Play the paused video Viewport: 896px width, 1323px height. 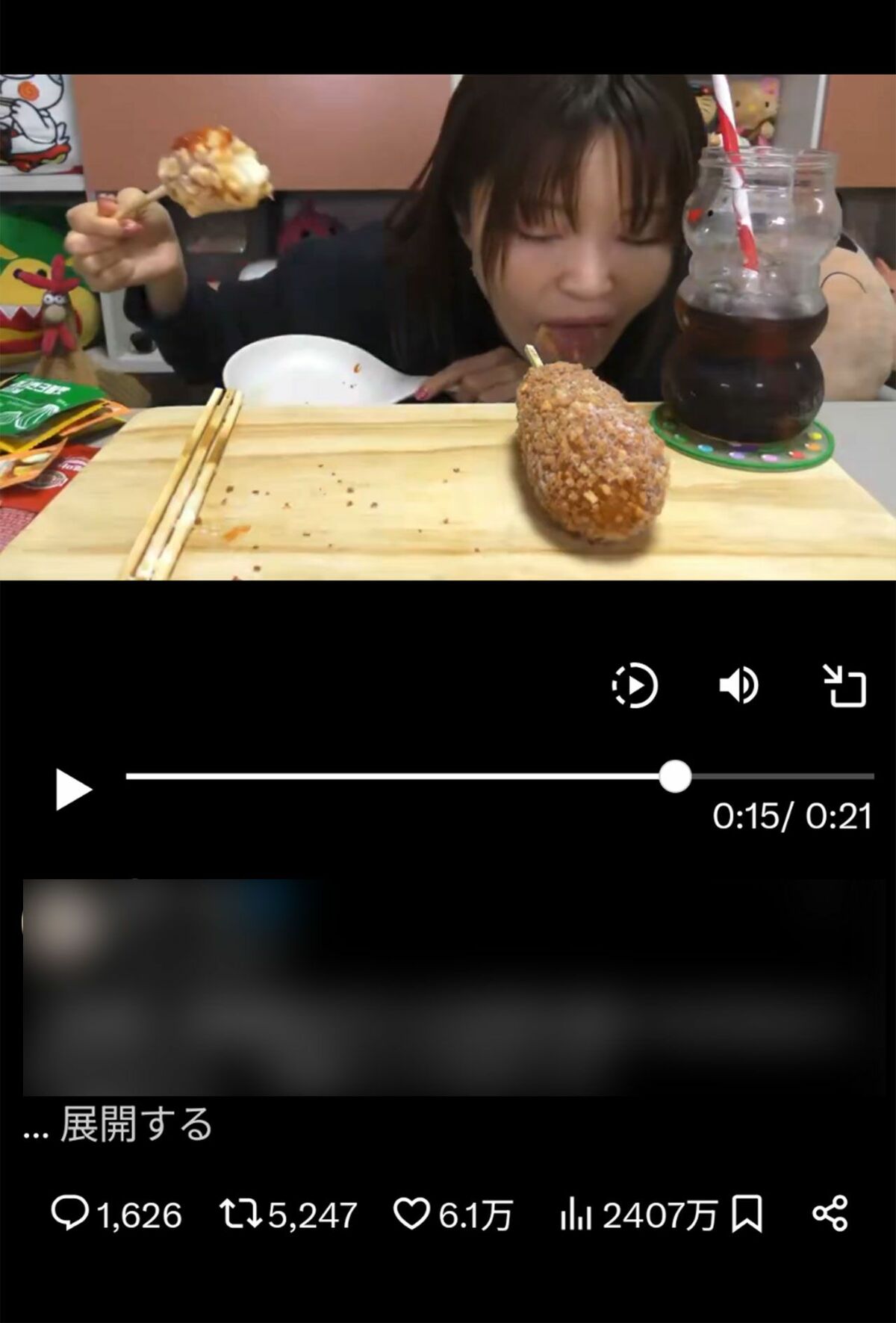coord(73,790)
